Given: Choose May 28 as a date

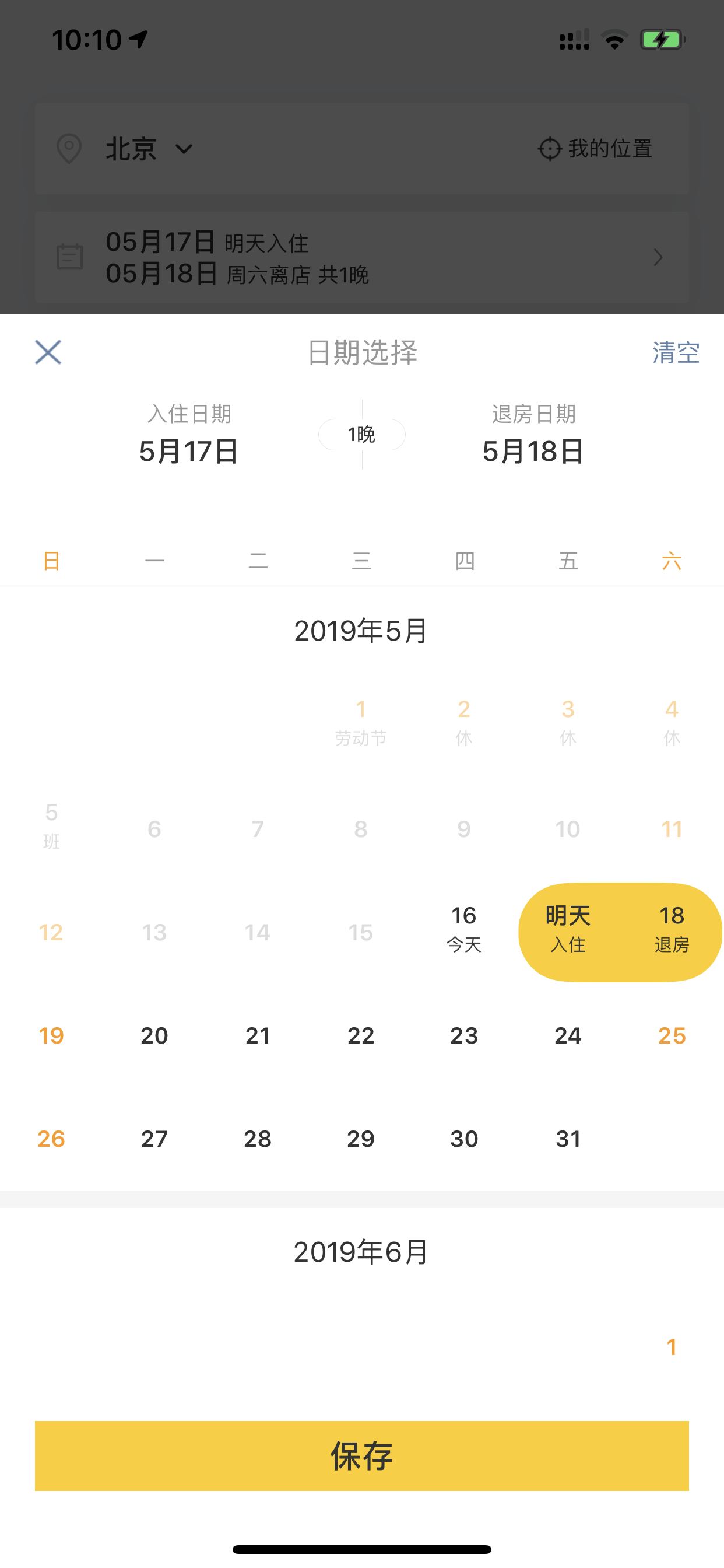Looking at the screenshot, I should click(257, 1139).
